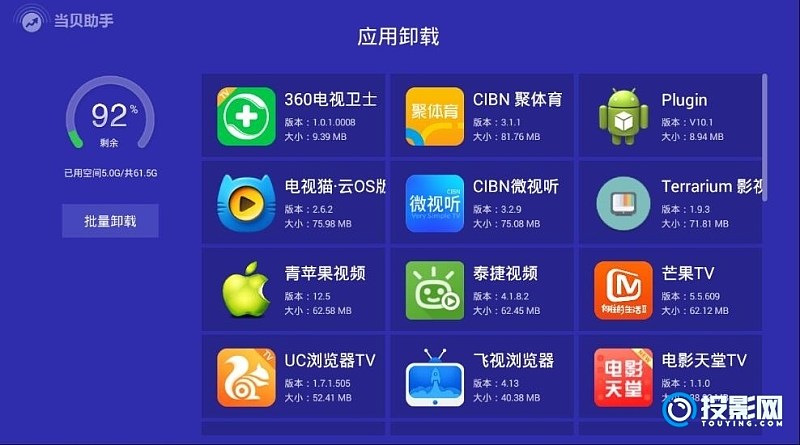Open the UC浏览器TV app card

293,376
